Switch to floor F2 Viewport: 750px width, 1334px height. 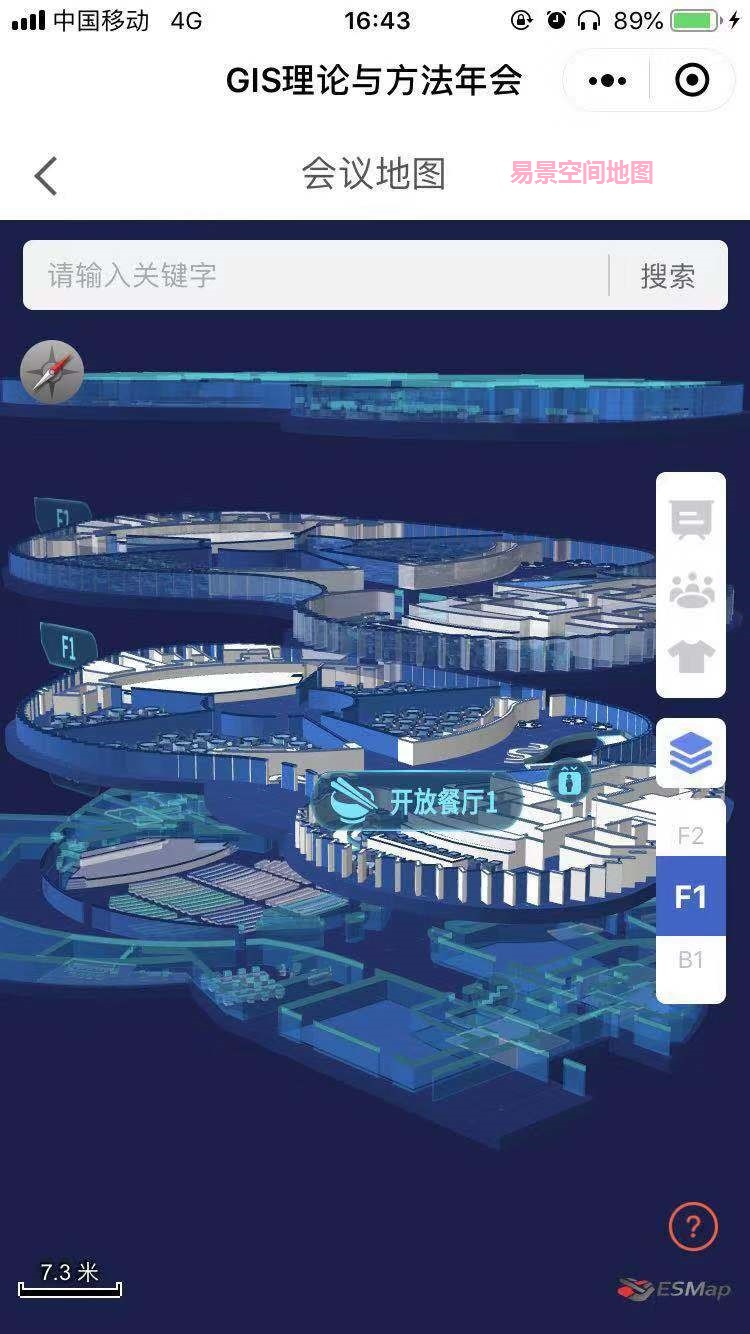pos(691,836)
